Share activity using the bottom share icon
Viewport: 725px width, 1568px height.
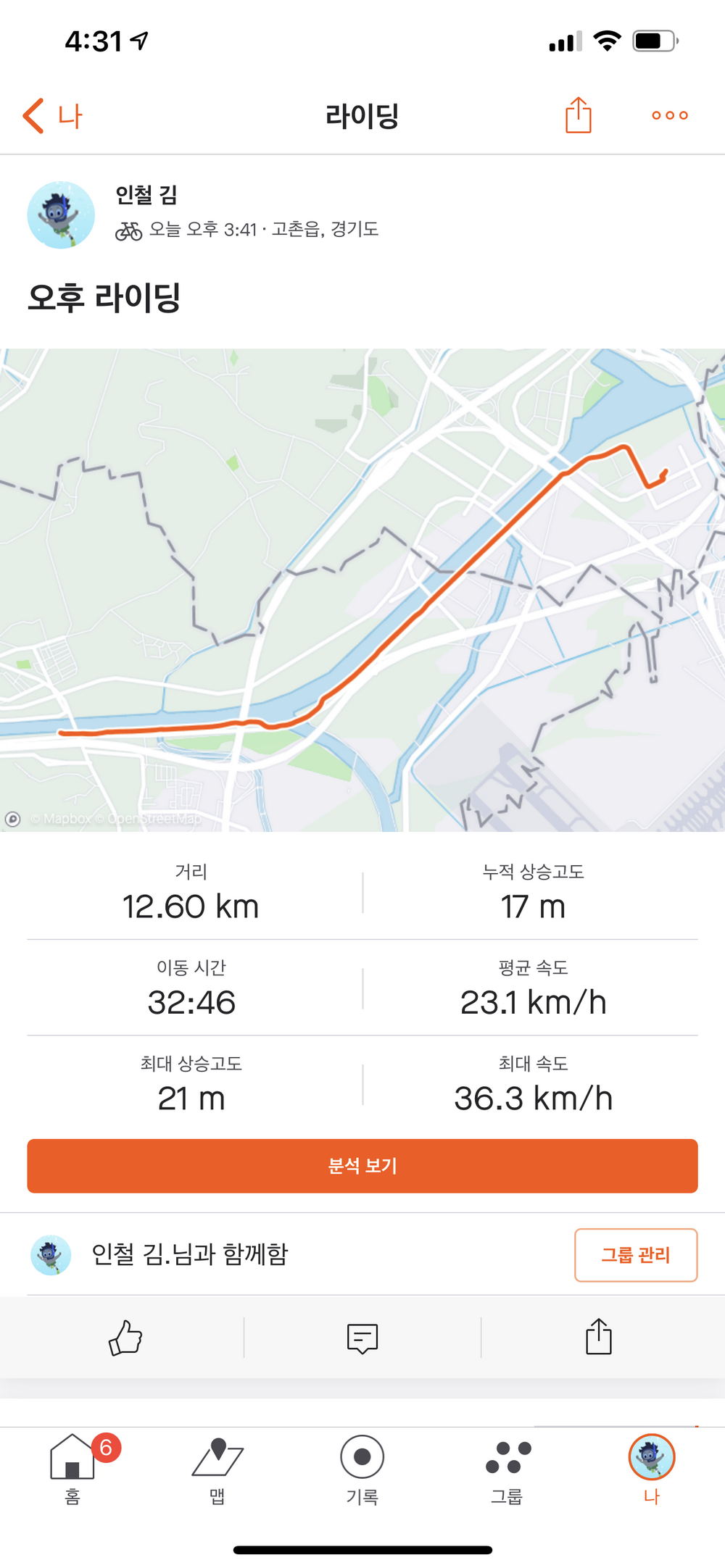(x=598, y=1338)
